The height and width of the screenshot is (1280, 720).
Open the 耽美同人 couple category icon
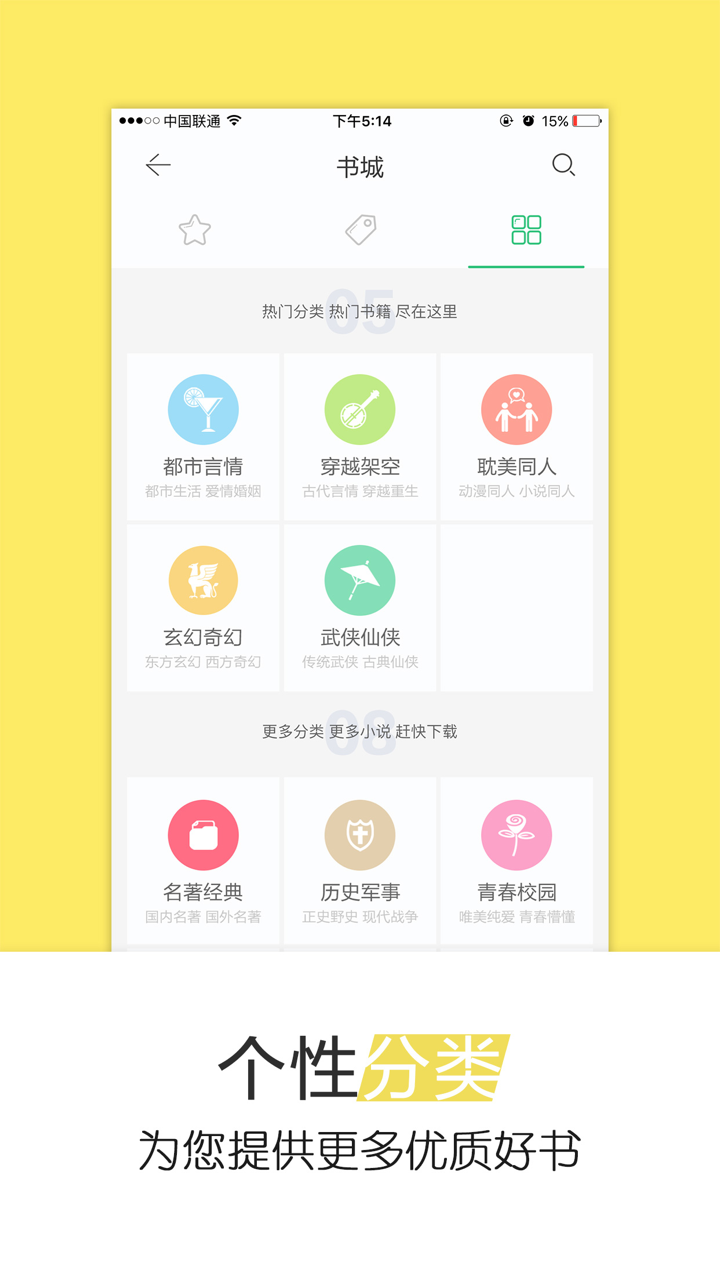pos(517,408)
